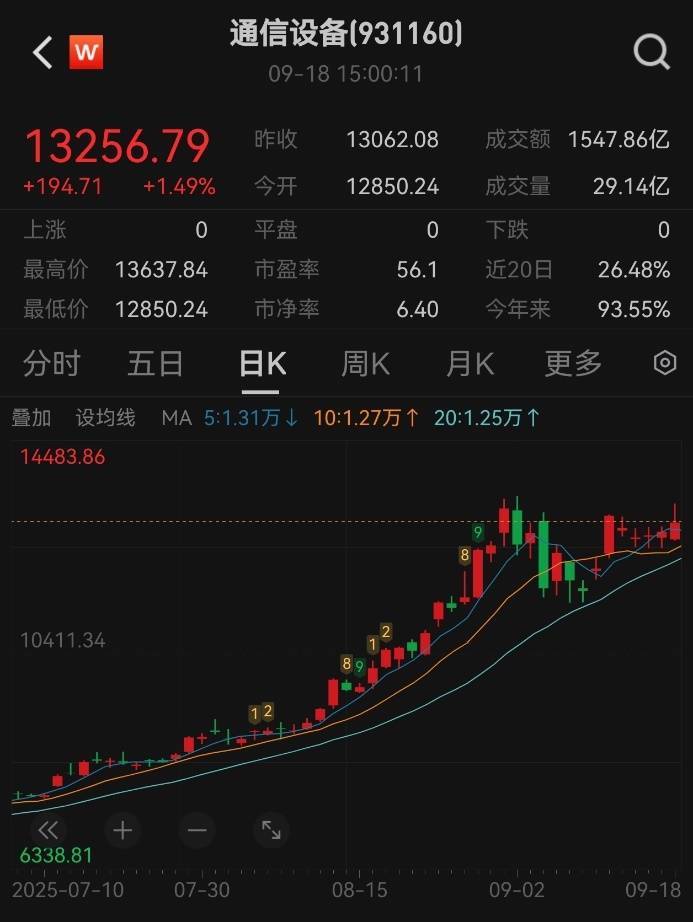Open 设均线 moving average settings

click(x=105, y=418)
